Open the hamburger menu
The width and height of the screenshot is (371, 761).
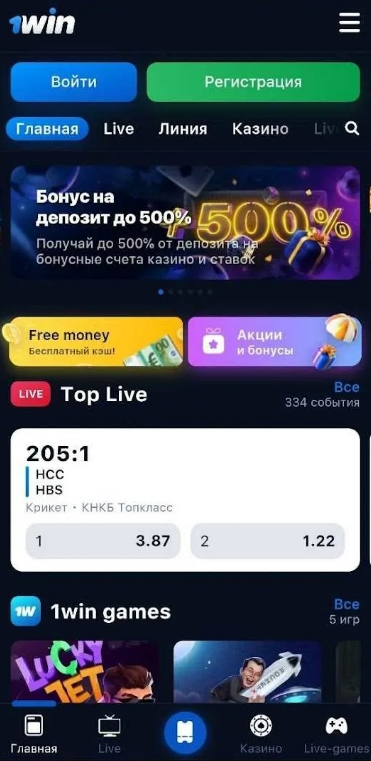(x=349, y=23)
